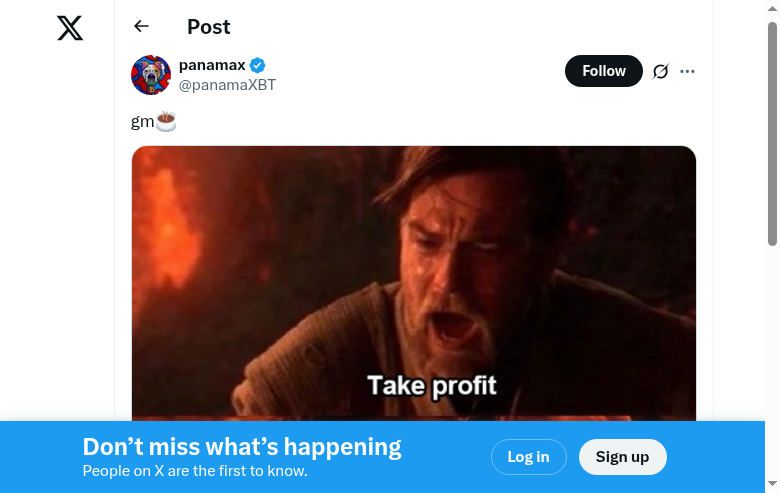Follow panamax's account

click(x=603, y=71)
